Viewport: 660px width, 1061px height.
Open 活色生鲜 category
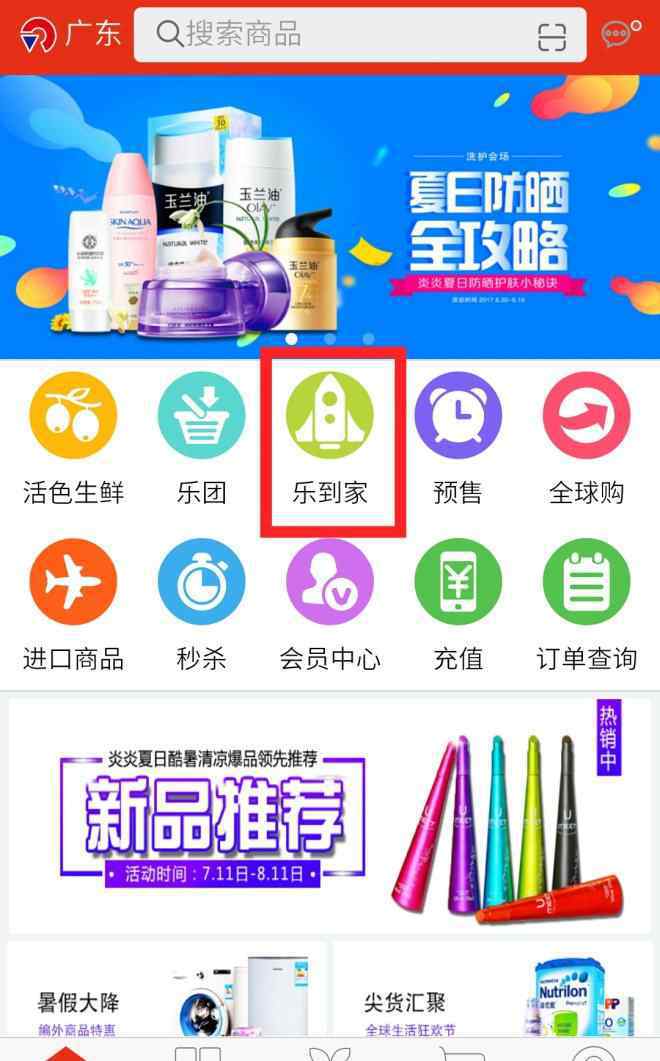[73, 438]
